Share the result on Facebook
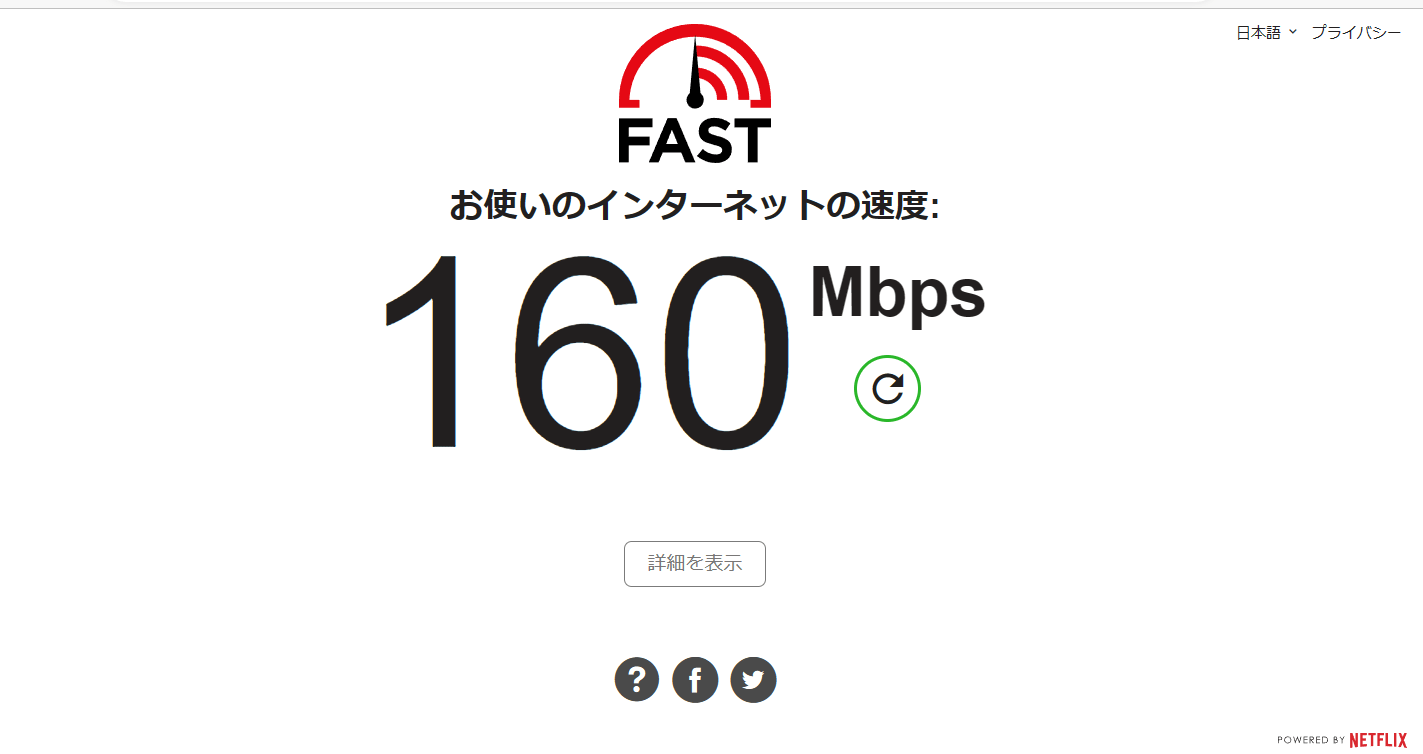Image resolution: width=1423 pixels, height=754 pixels. click(695, 680)
